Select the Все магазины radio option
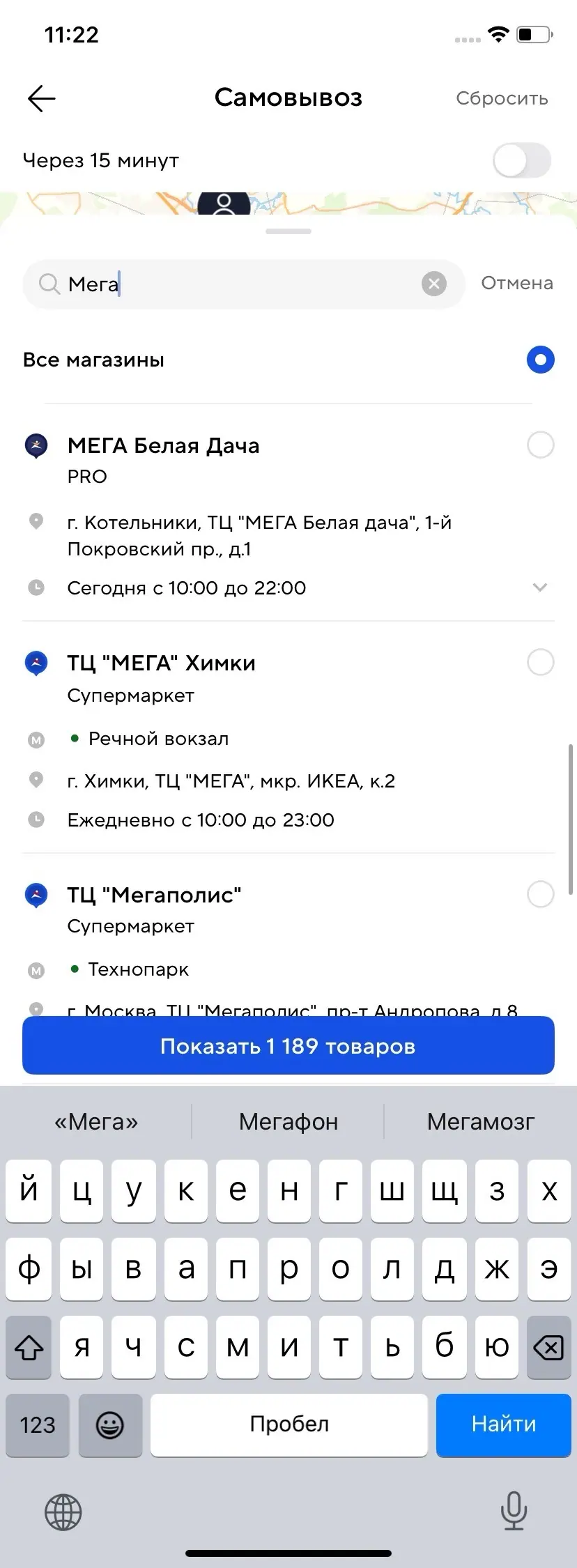The width and height of the screenshot is (577, 1568). 540,360
